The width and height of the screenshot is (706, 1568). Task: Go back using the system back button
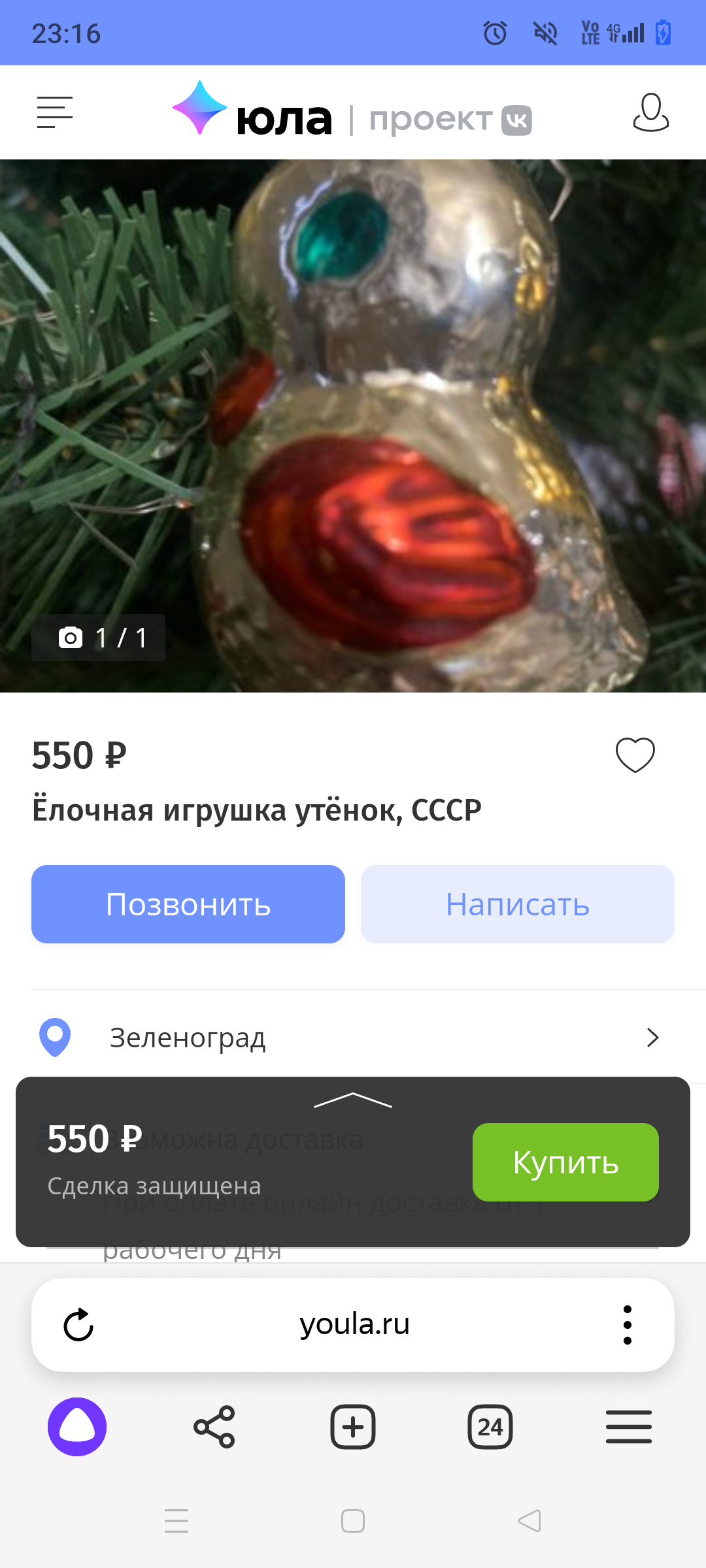[x=529, y=1521]
